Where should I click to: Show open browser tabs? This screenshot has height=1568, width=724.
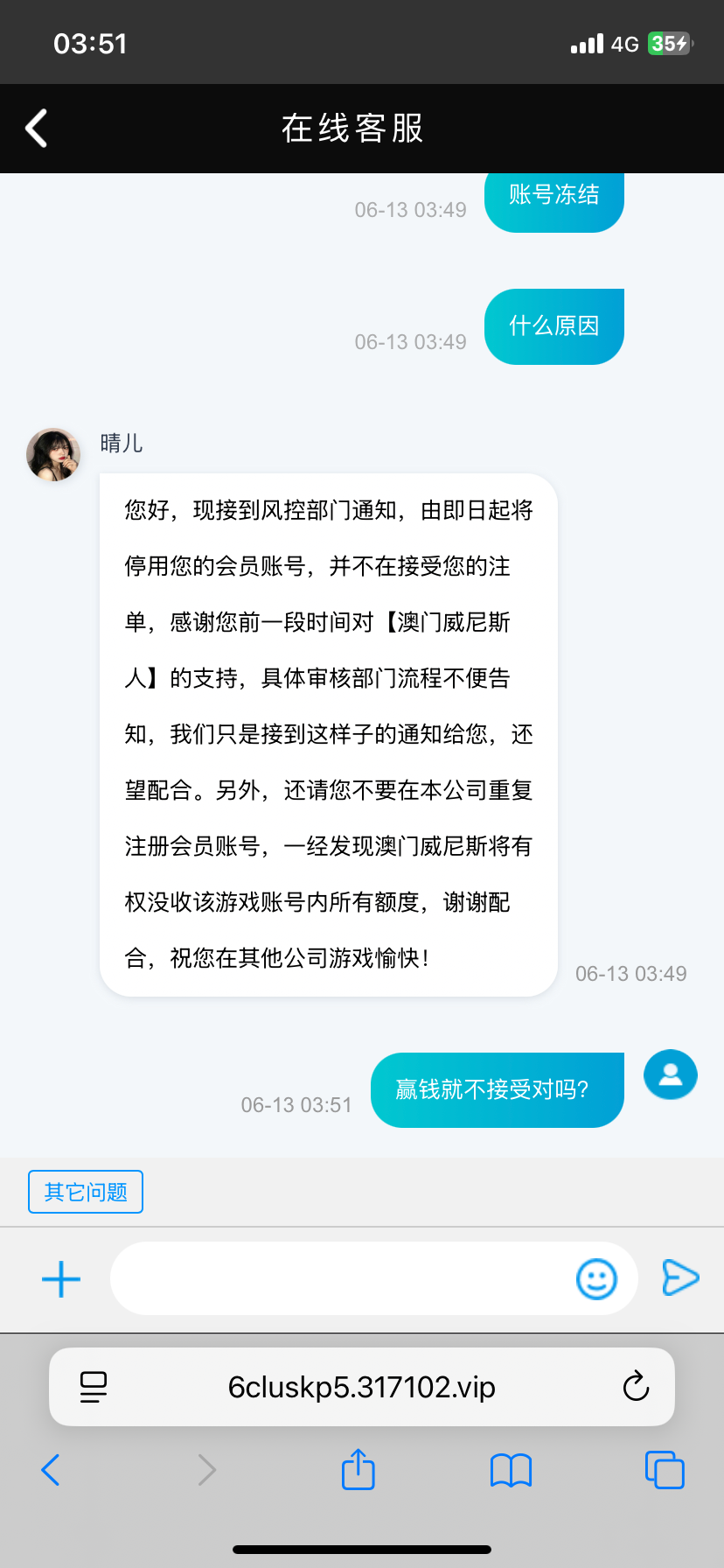665,1470
